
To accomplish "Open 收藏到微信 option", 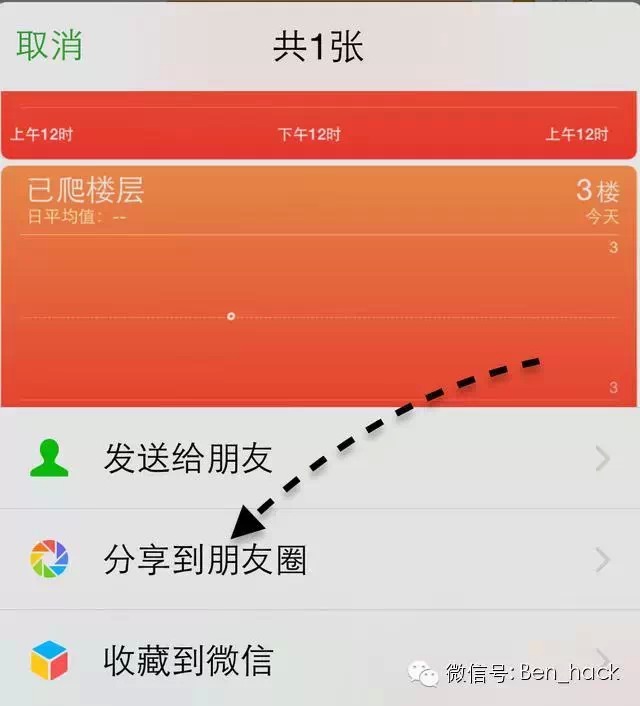I will click(x=188, y=660).
